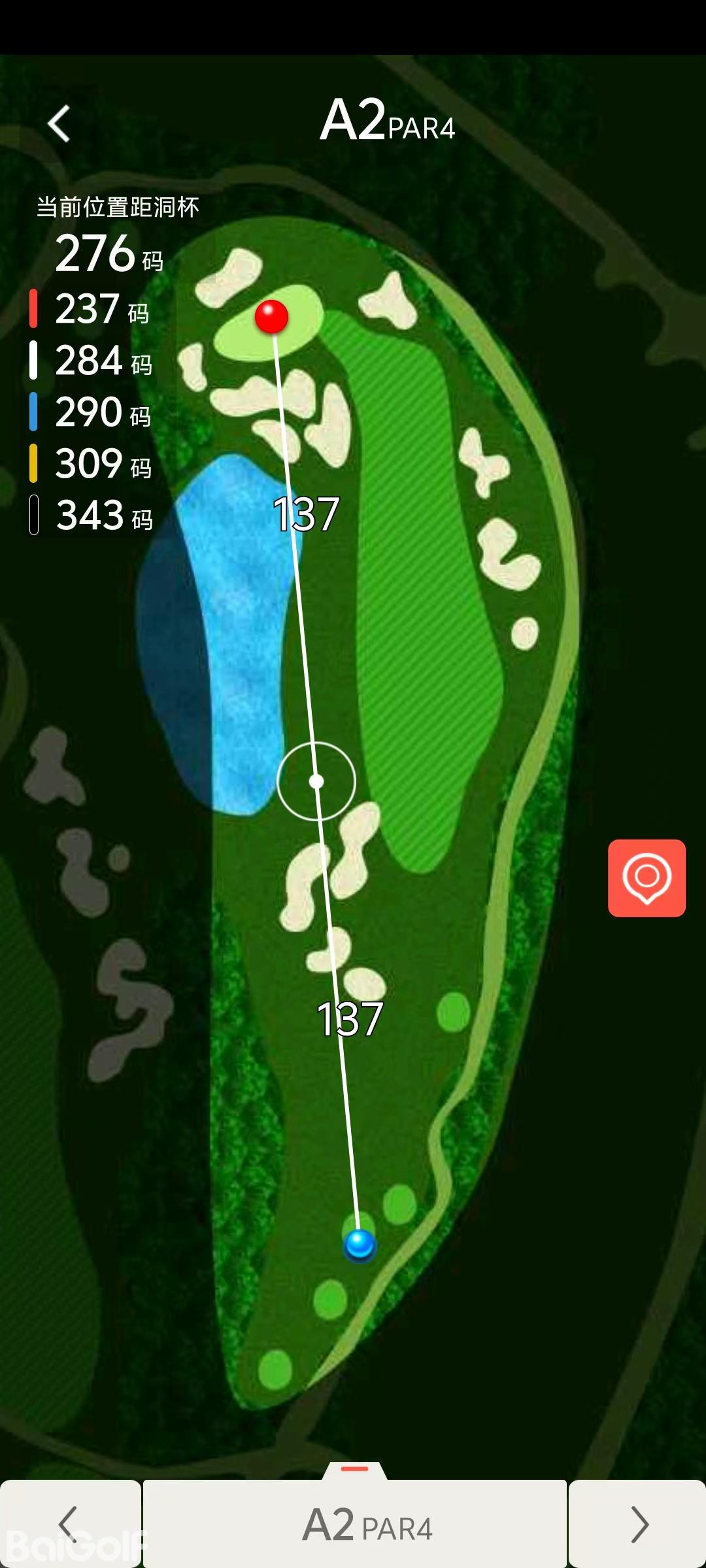706x1568 pixels.
Task: Tap the red location pin button
Action: [647, 877]
